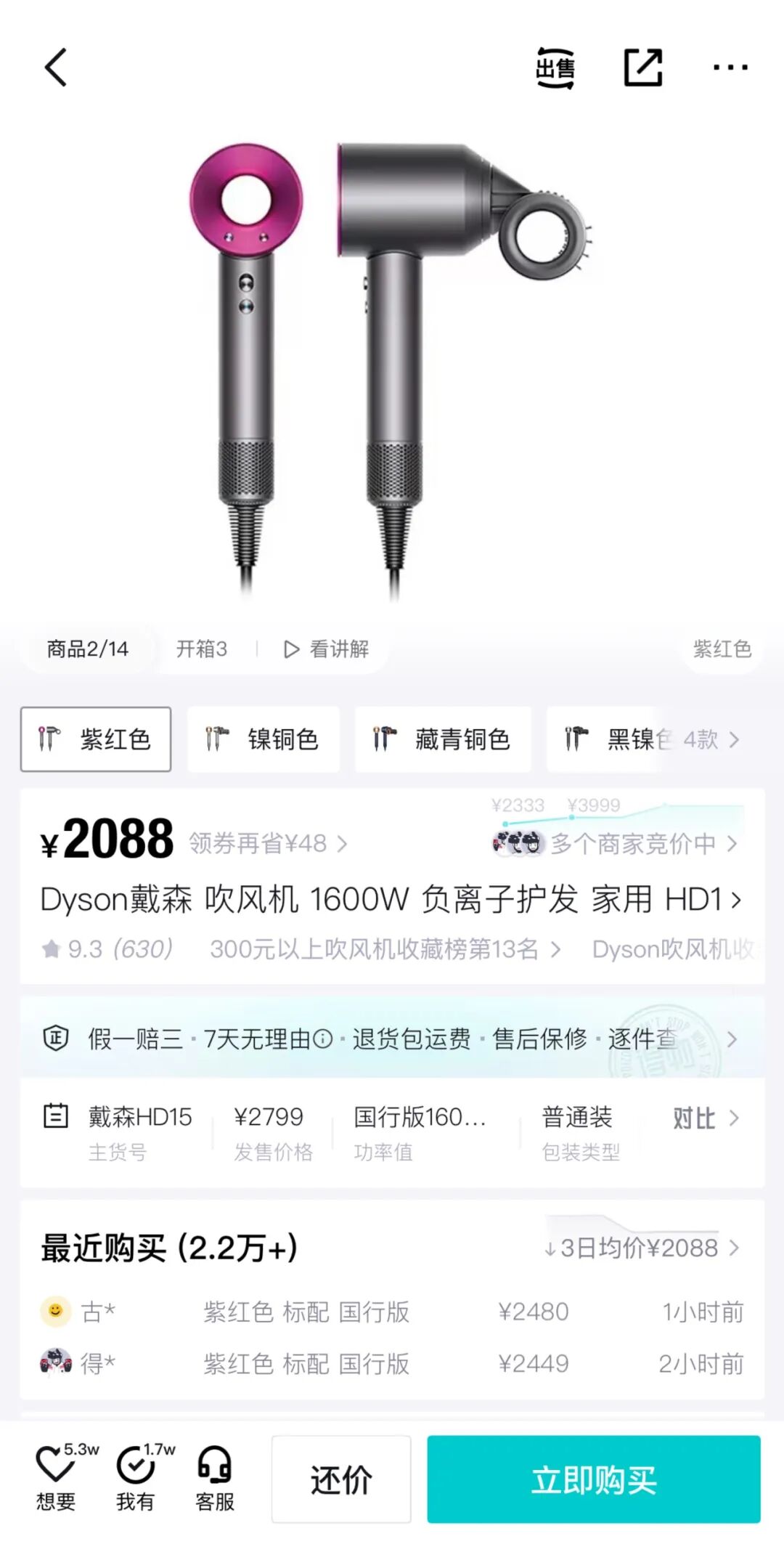
Task: Open the 出售 sell icon
Action: coord(555,68)
